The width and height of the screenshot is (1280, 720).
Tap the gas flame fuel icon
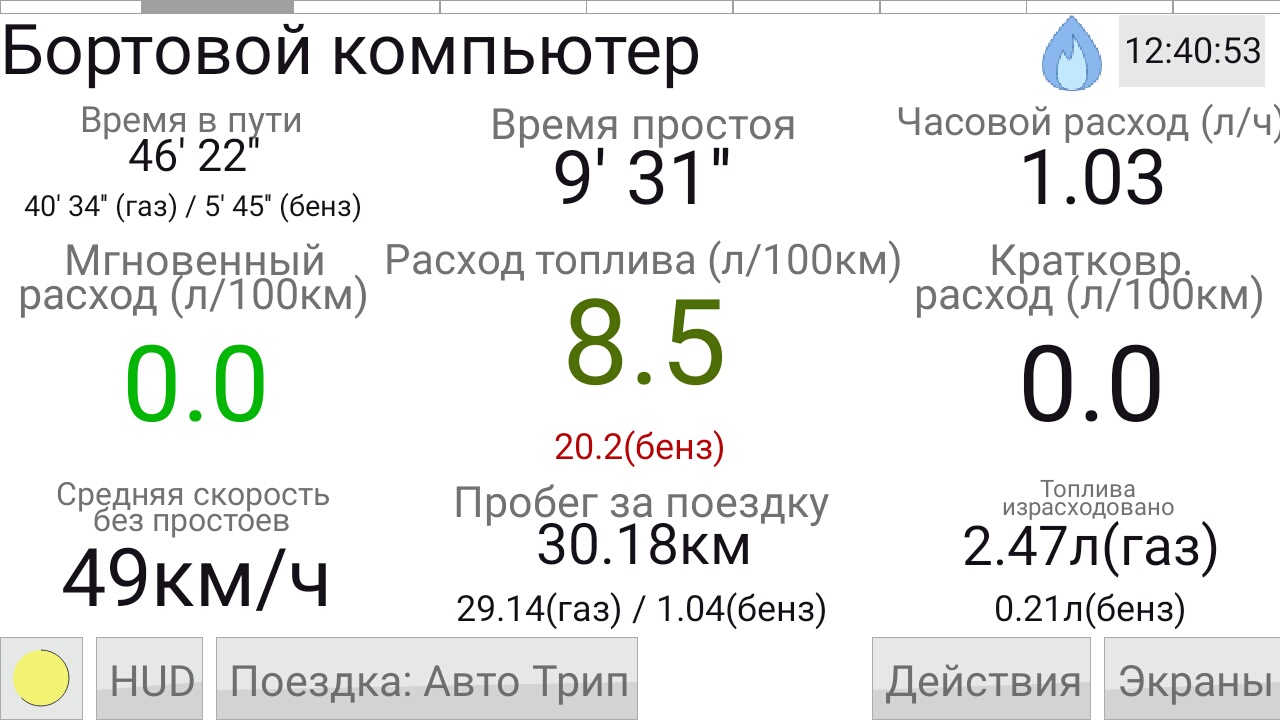click(x=1071, y=54)
